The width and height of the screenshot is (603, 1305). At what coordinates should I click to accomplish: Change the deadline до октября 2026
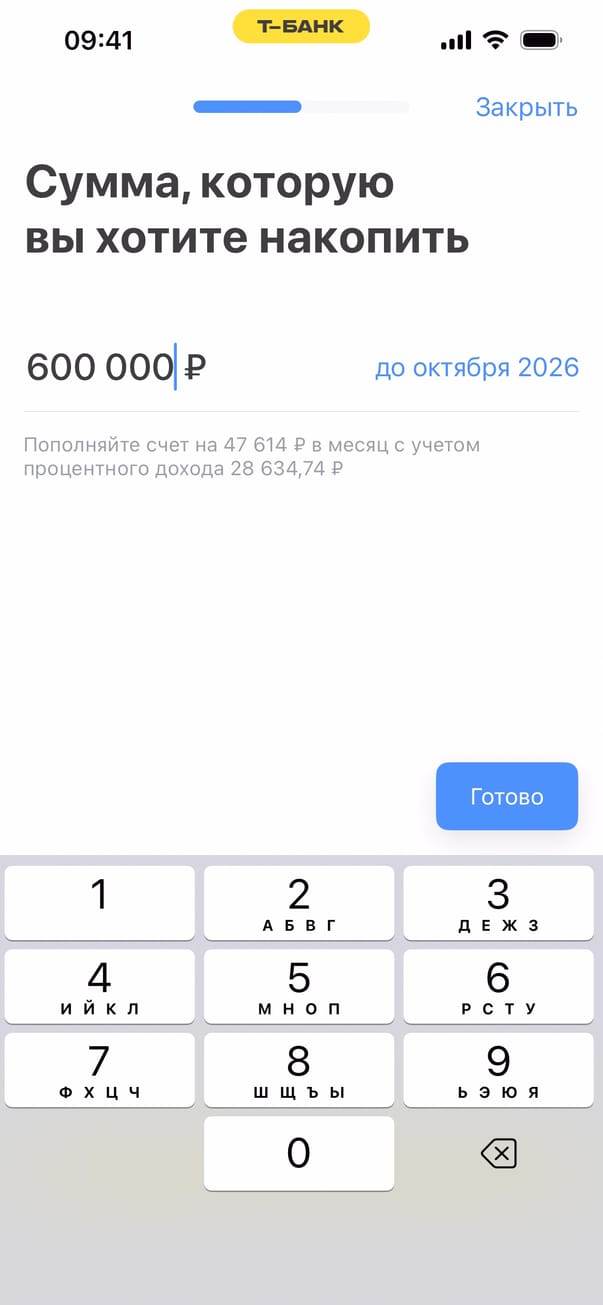click(x=476, y=368)
